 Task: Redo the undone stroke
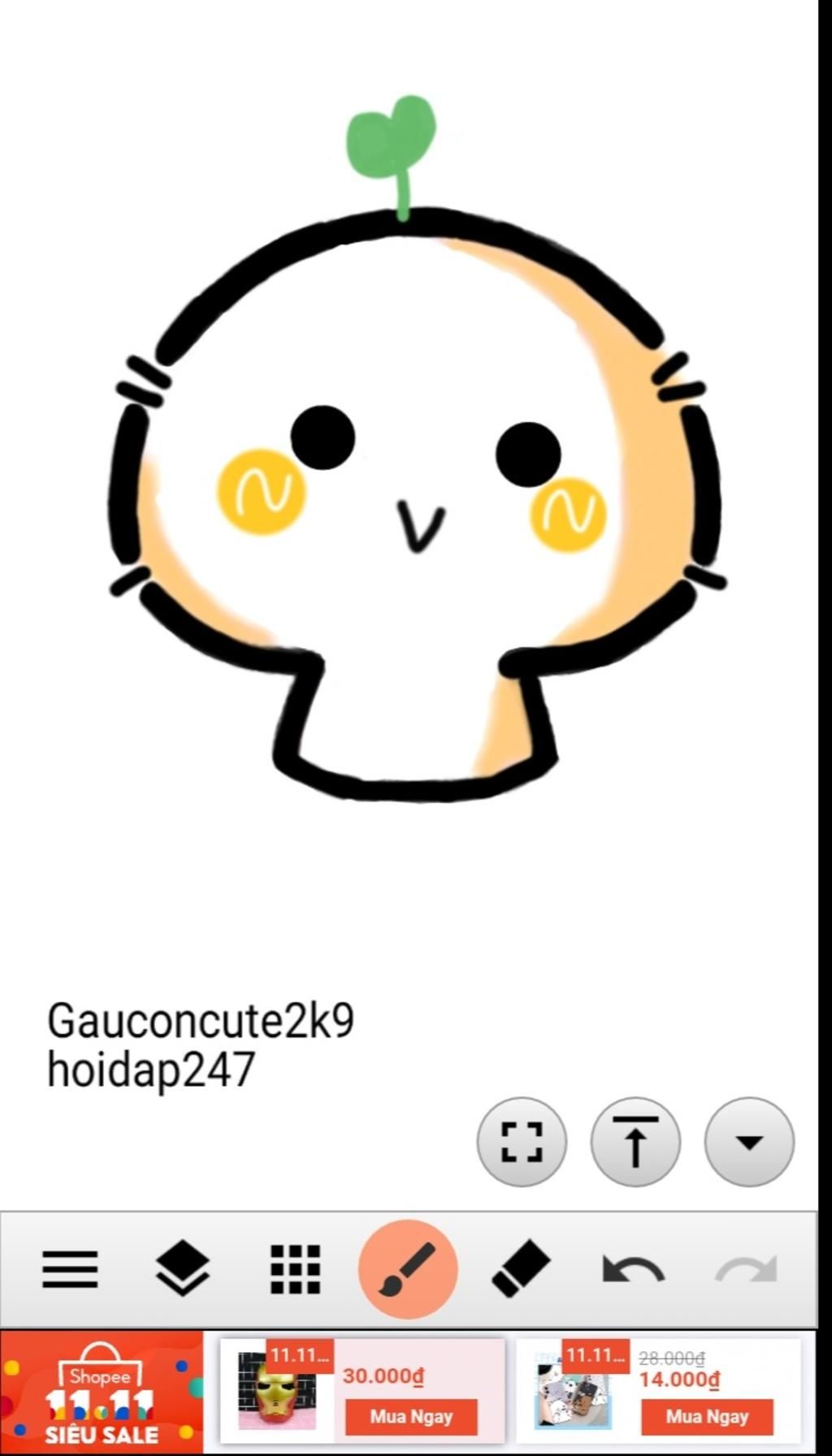tap(746, 1269)
